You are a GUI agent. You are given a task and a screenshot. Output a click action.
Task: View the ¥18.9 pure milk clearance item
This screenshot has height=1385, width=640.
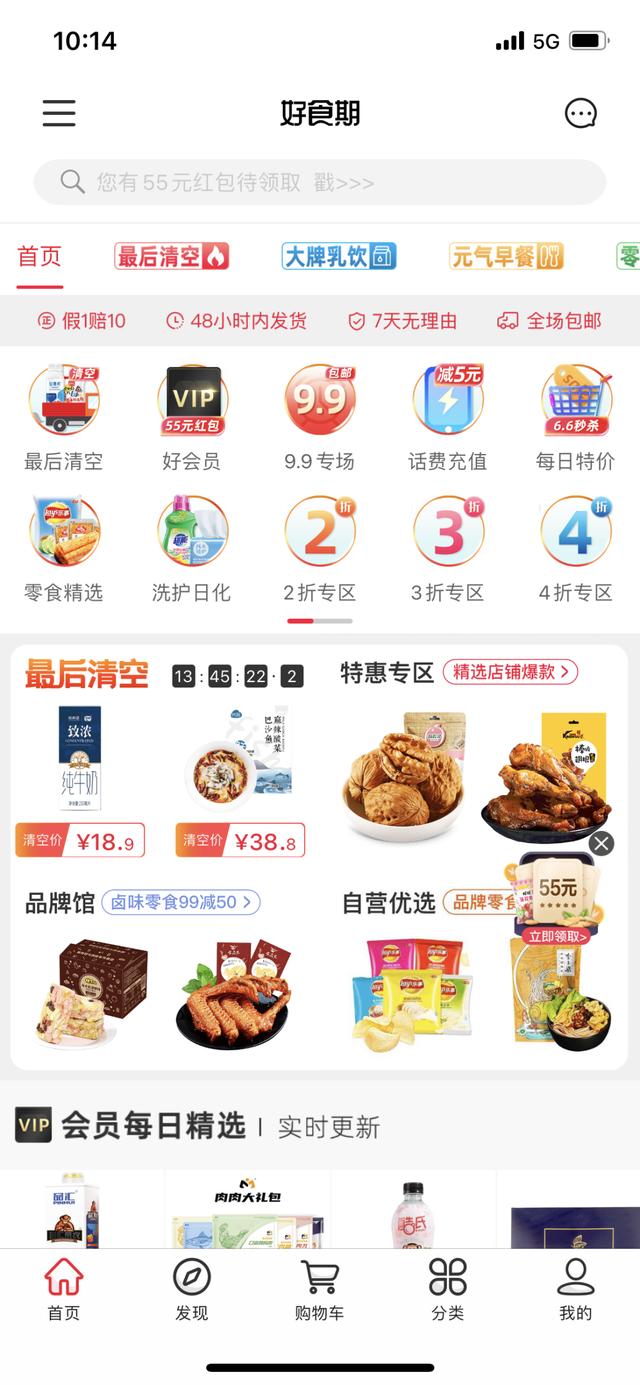[80, 781]
